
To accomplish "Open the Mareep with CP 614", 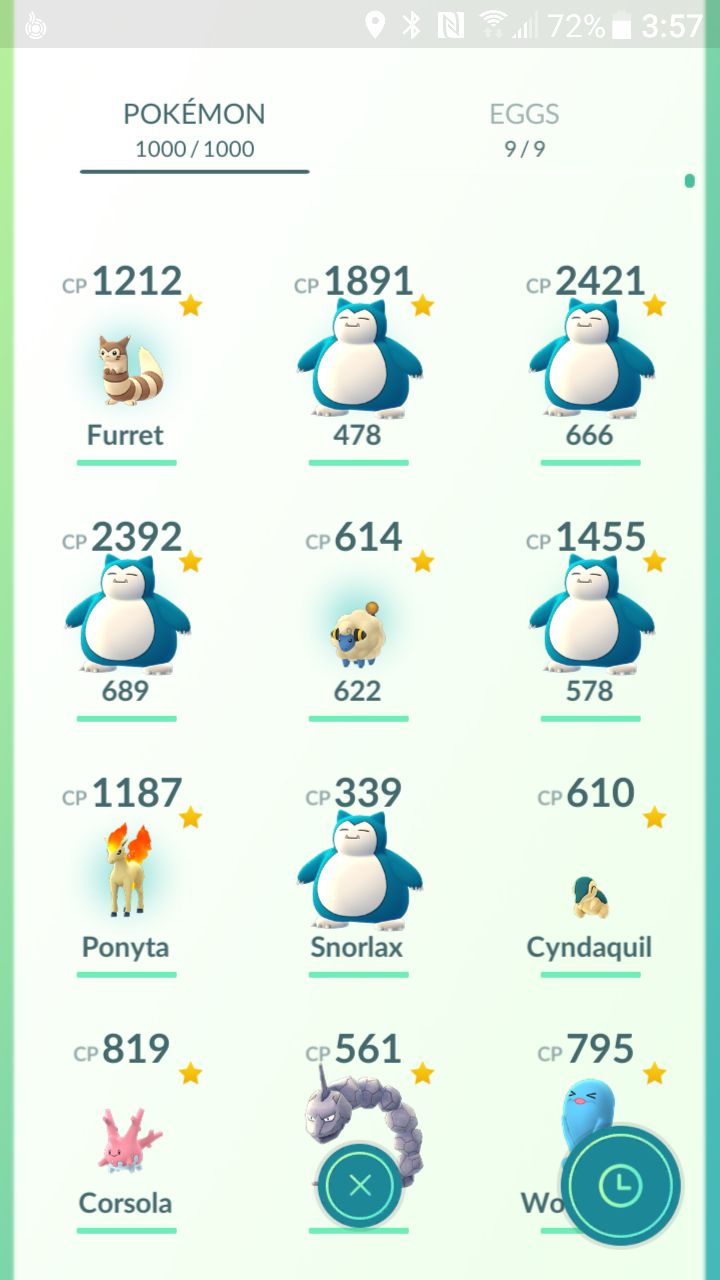I will (359, 630).
